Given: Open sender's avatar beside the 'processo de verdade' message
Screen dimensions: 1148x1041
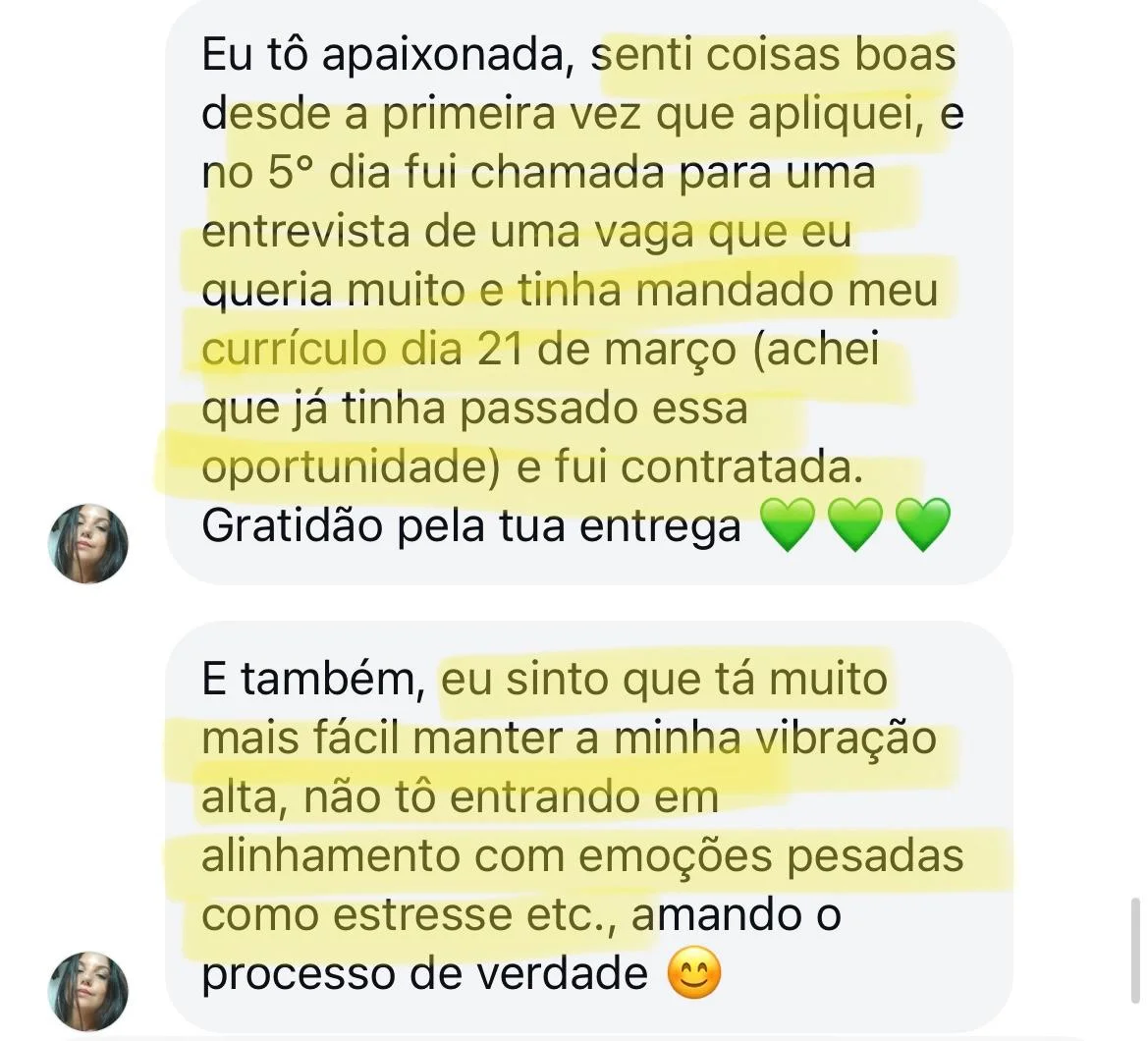Looking at the screenshot, I should [x=88, y=990].
